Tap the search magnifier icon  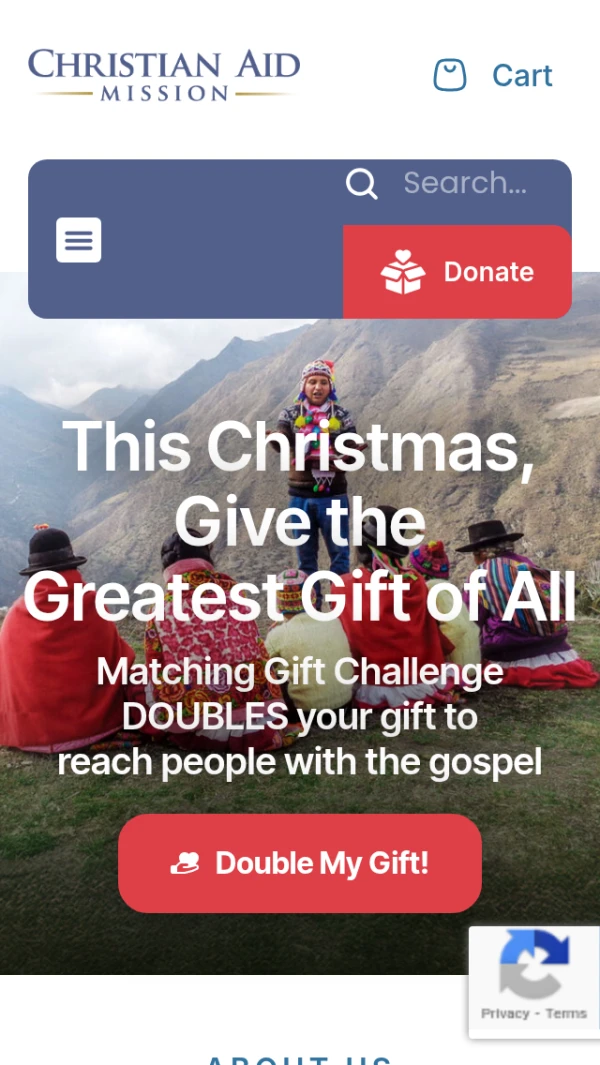pyautogui.click(x=361, y=183)
